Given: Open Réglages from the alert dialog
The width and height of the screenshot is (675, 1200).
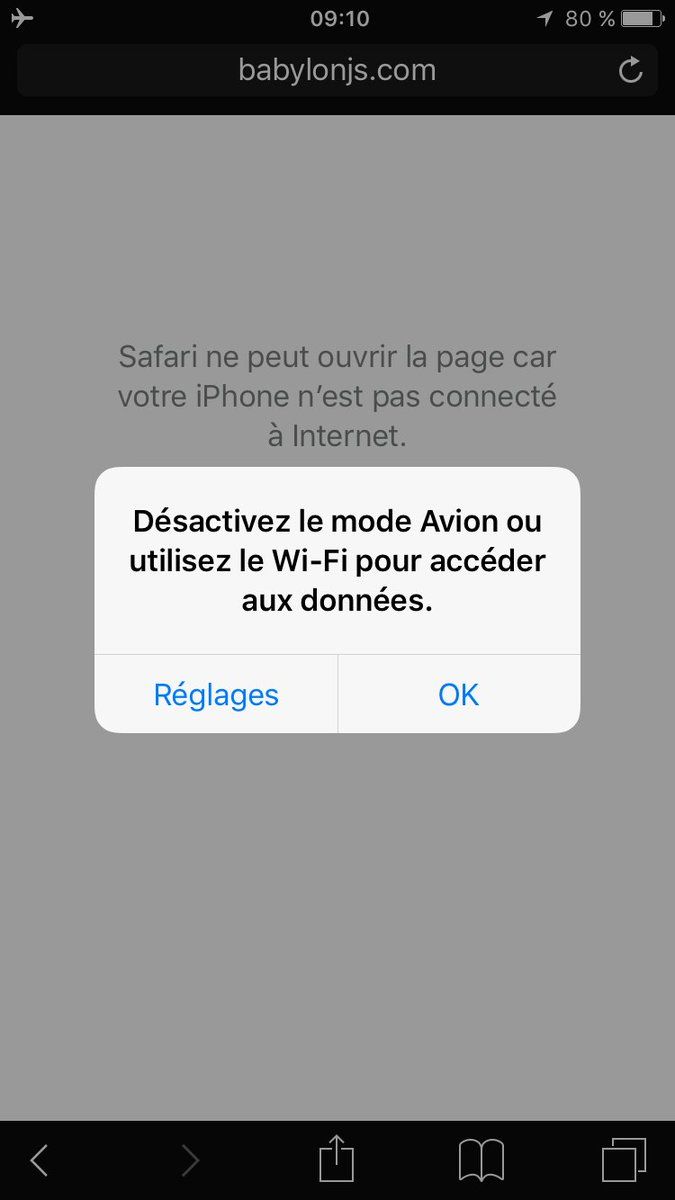Looking at the screenshot, I should [x=216, y=694].
